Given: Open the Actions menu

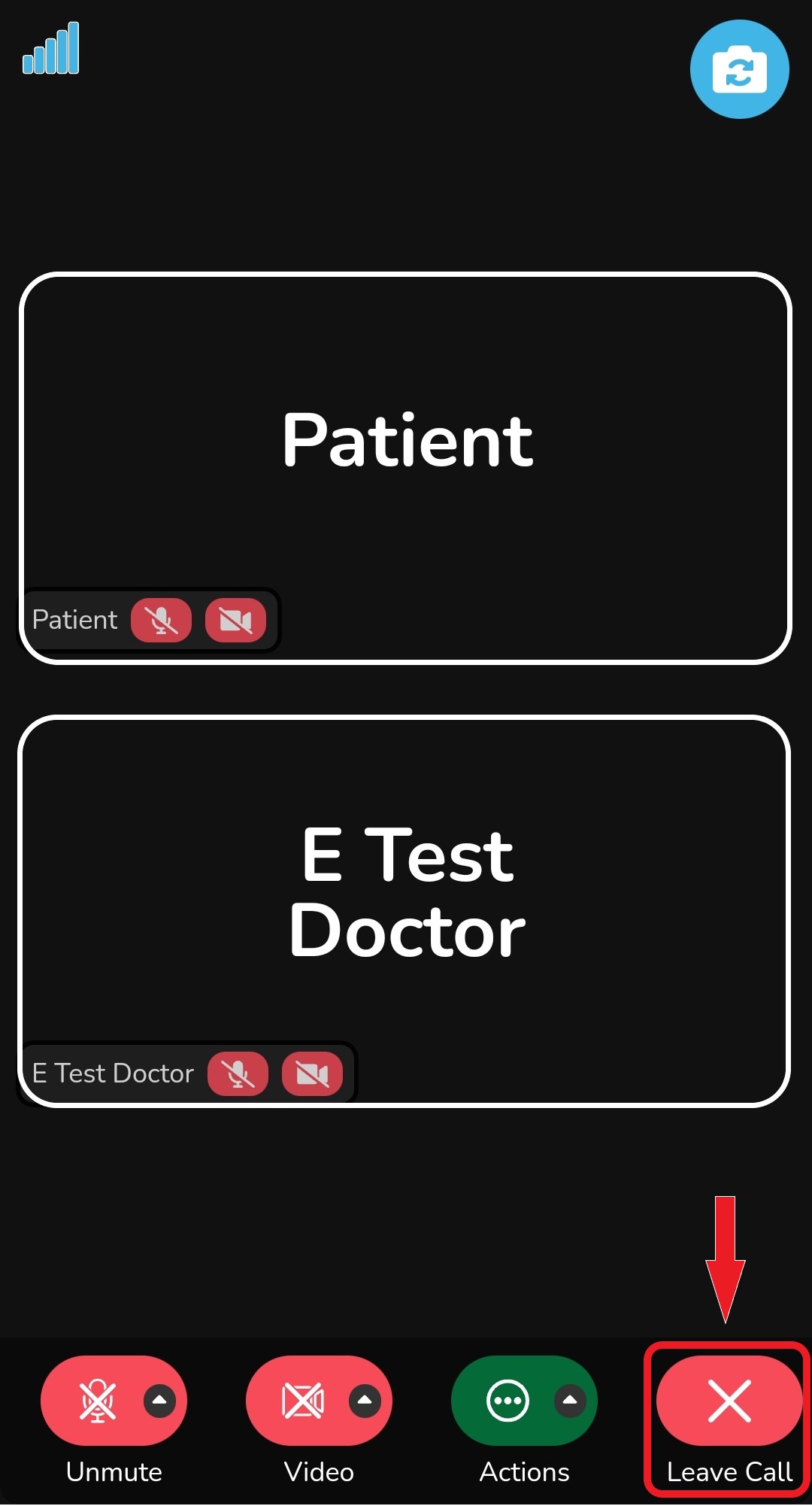Looking at the screenshot, I should tap(508, 1401).
